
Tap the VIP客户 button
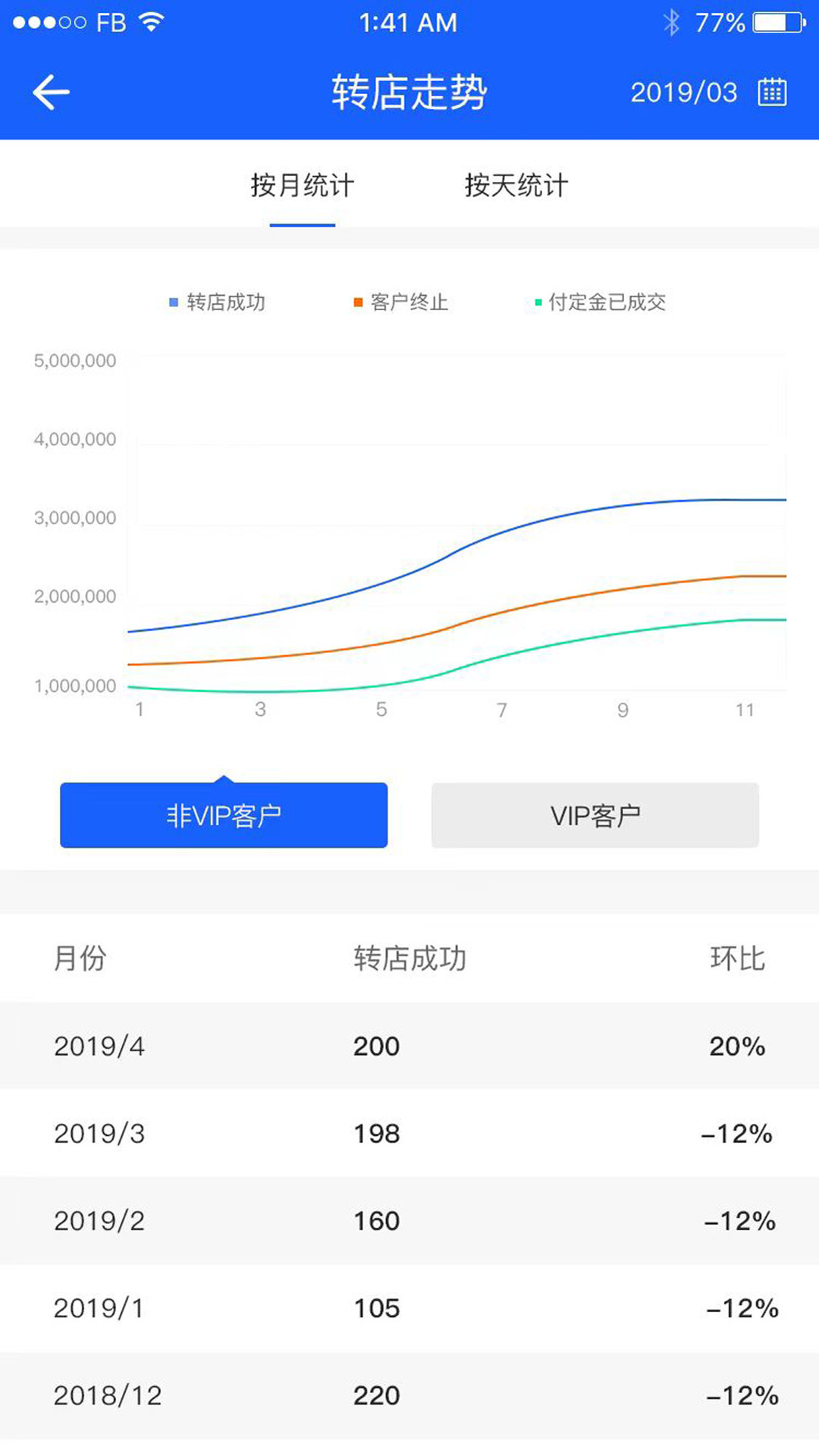[x=595, y=814]
